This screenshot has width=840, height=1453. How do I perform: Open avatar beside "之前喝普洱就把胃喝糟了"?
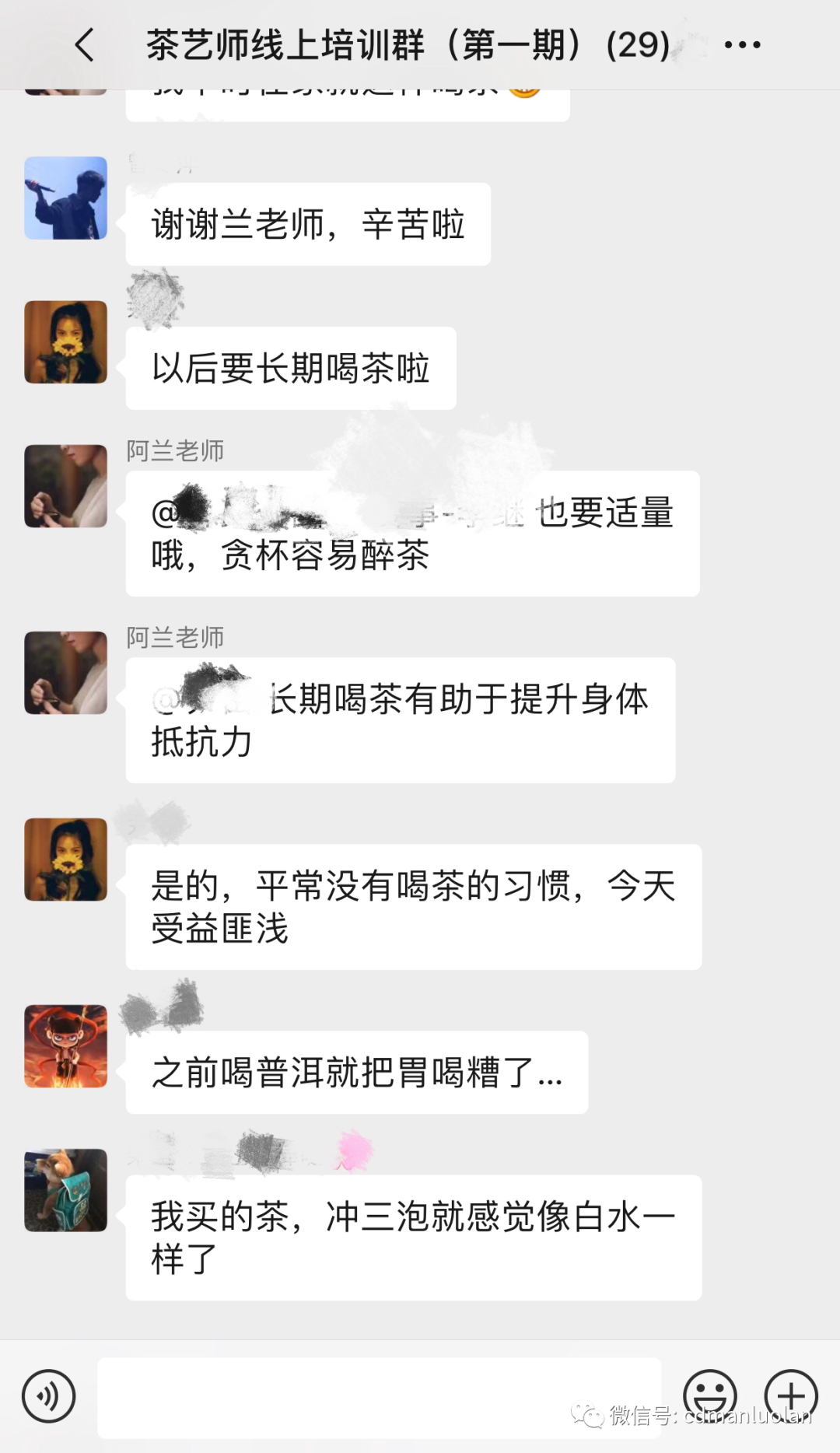66,1046
